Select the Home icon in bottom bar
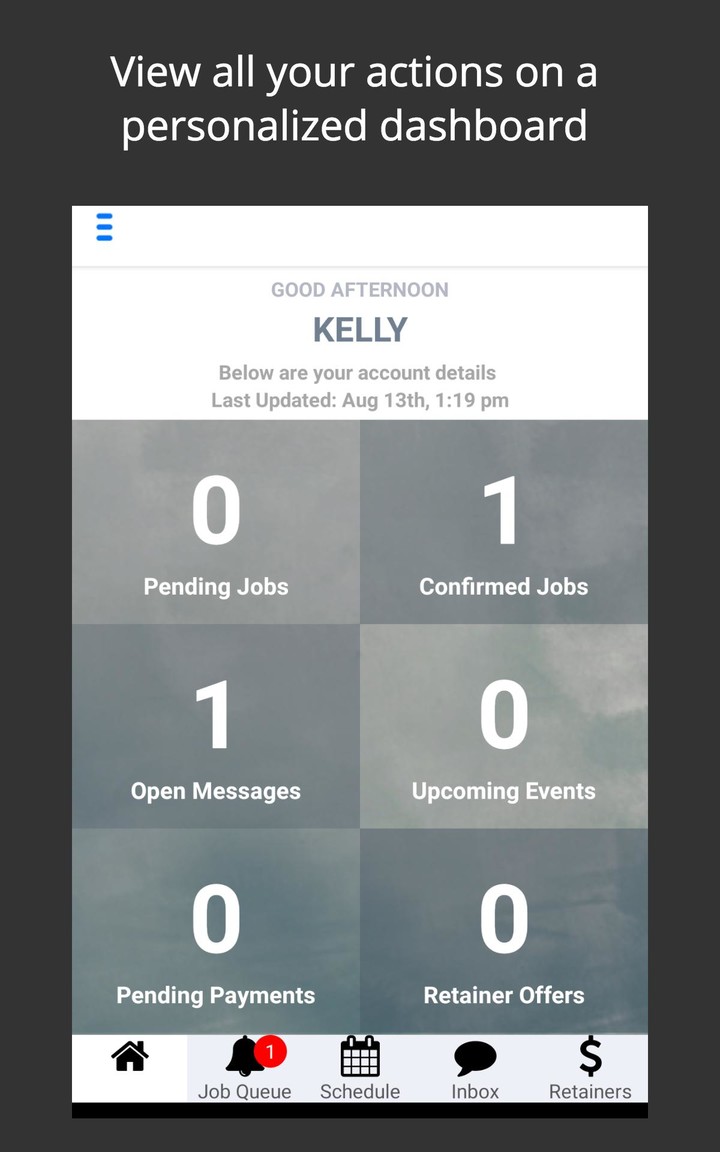Image resolution: width=720 pixels, height=1152 pixels. [x=129, y=1055]
